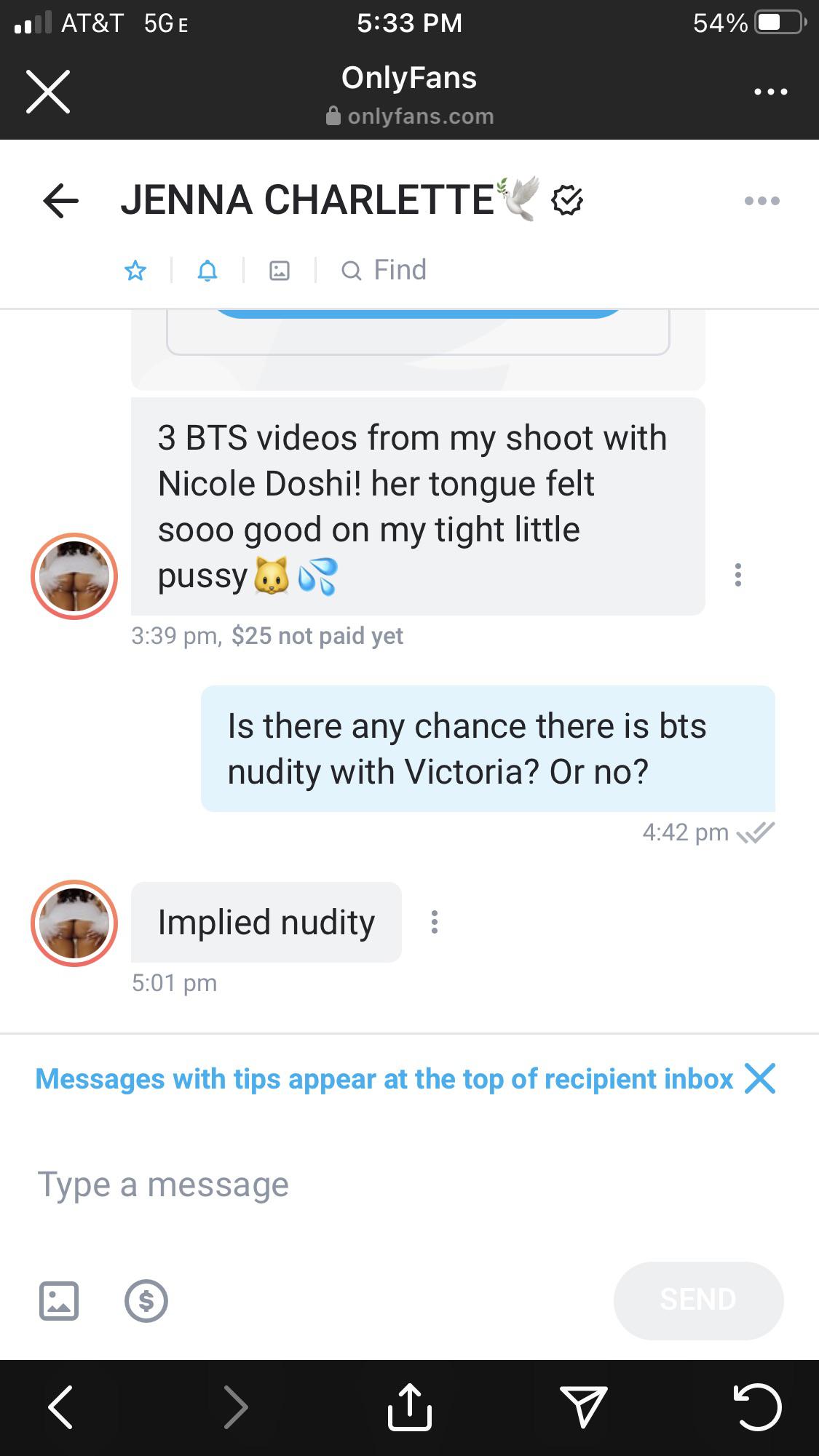Open the share sheet icon
This screenshot has height=1456, width=819.
point(409,1407)
